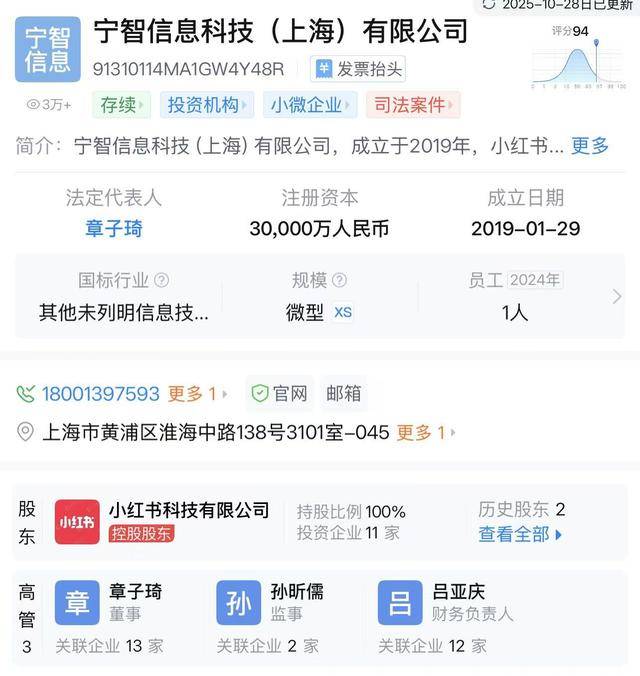Open director 章子琦's executive card

click(x=108, y=602)
